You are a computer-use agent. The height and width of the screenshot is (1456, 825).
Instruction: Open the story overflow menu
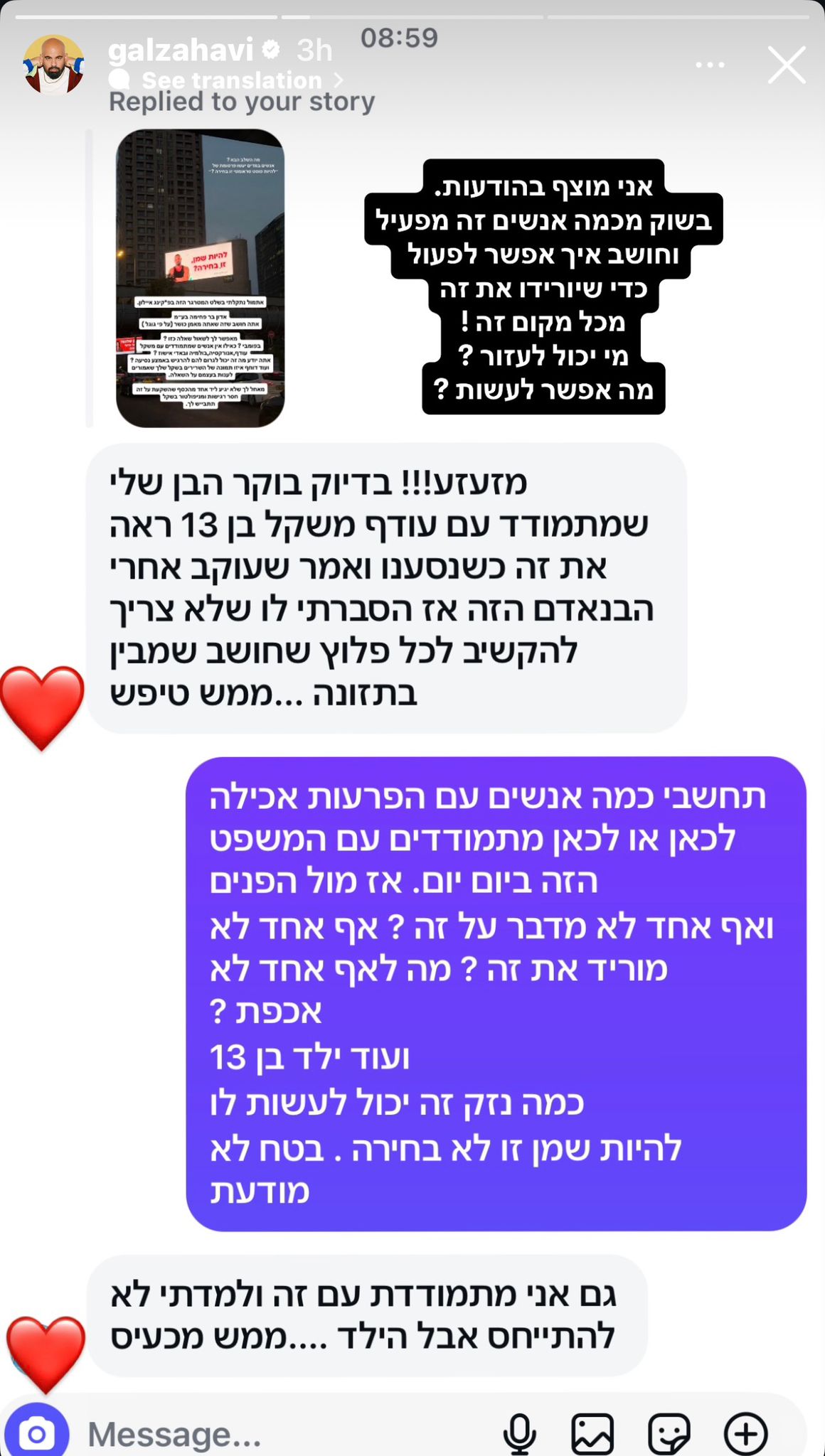click(710, 65)
